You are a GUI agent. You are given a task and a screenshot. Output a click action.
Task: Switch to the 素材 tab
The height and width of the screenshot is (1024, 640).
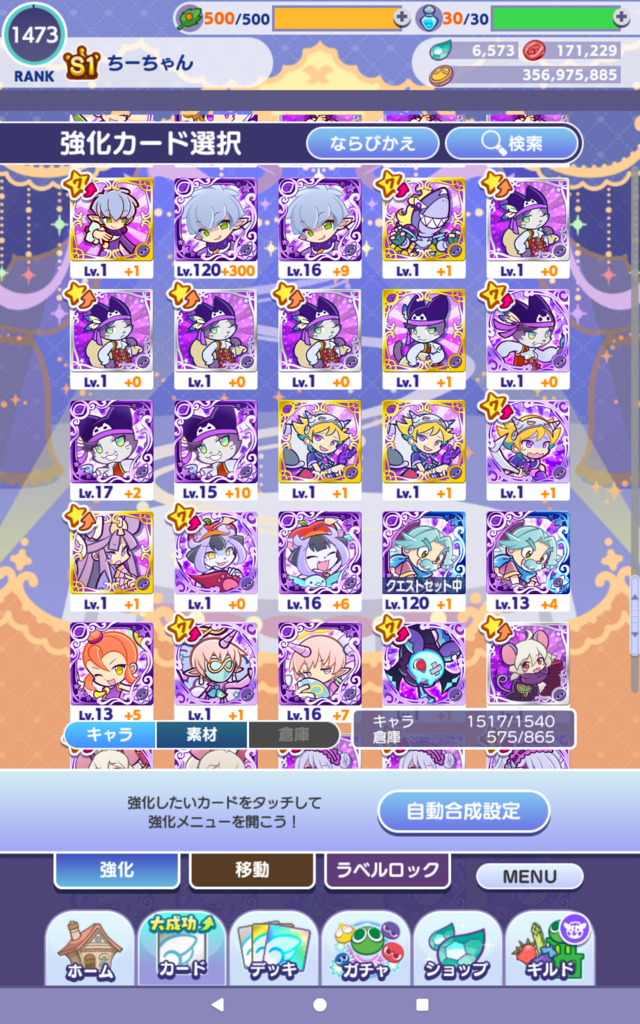202,735
